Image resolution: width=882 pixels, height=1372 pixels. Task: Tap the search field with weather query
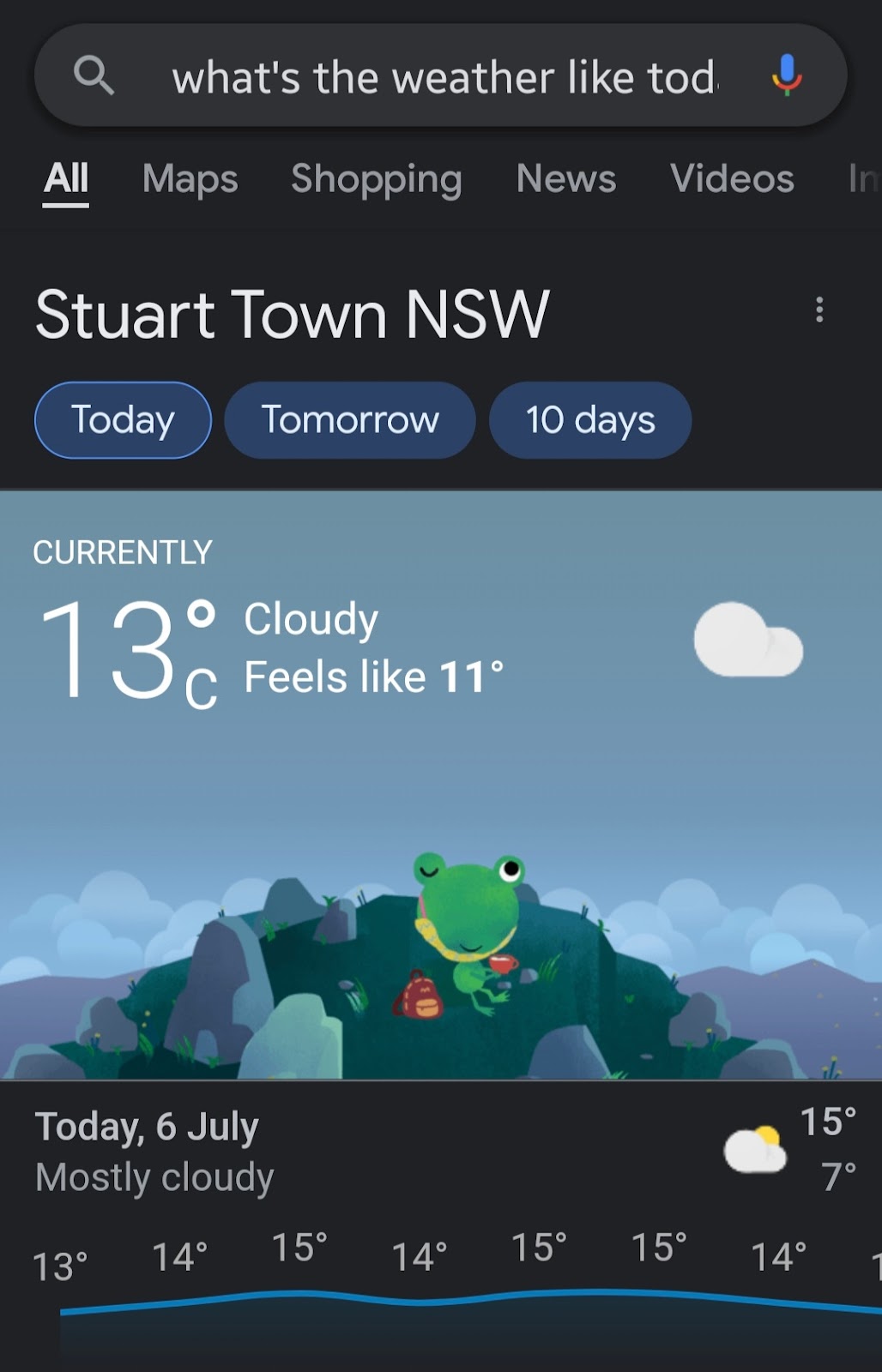[444, 77]
